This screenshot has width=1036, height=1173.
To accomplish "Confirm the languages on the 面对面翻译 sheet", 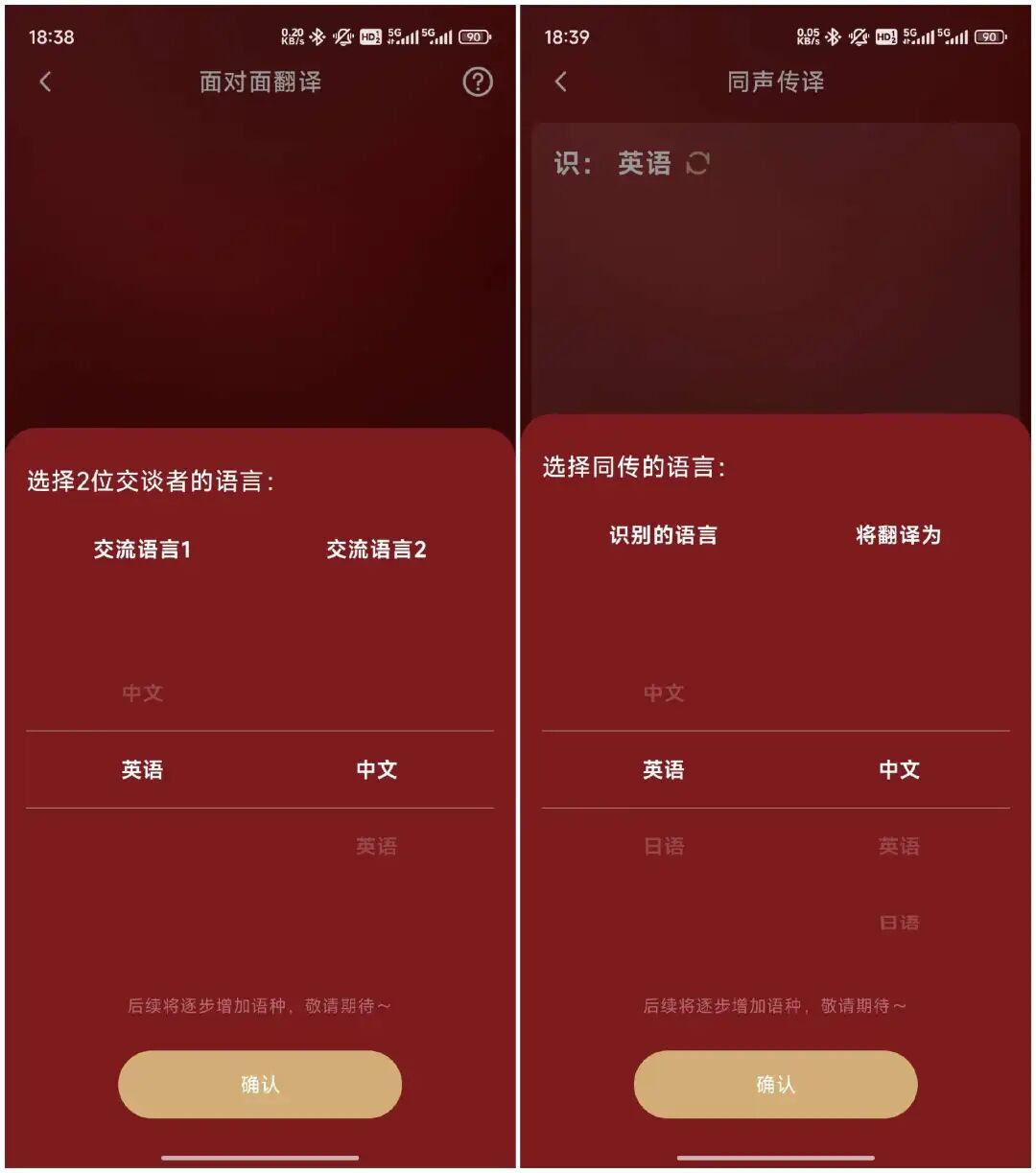I will pyautogui.click(x=259, y=1084).
